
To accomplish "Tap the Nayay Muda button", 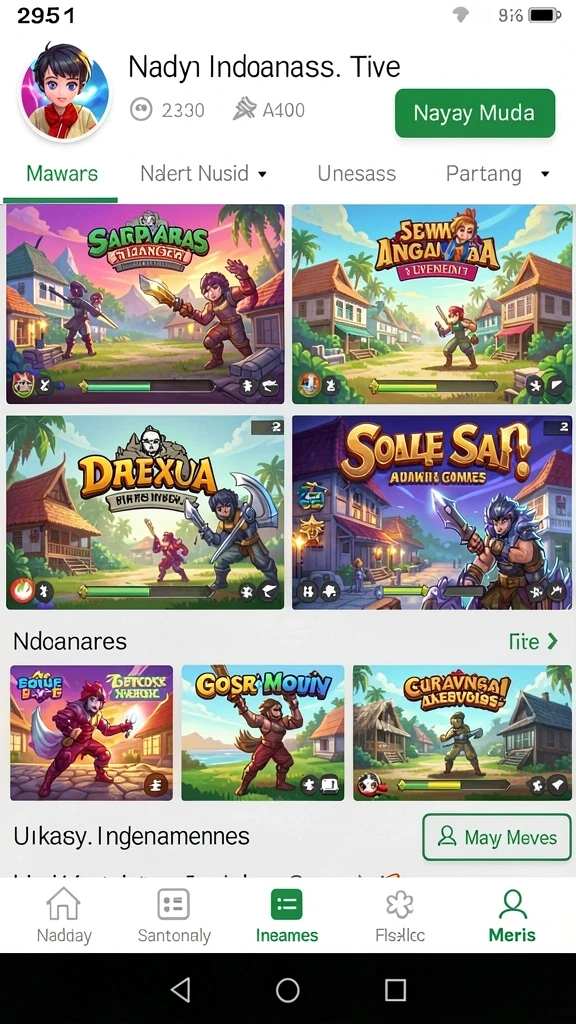I will (475, 113).
